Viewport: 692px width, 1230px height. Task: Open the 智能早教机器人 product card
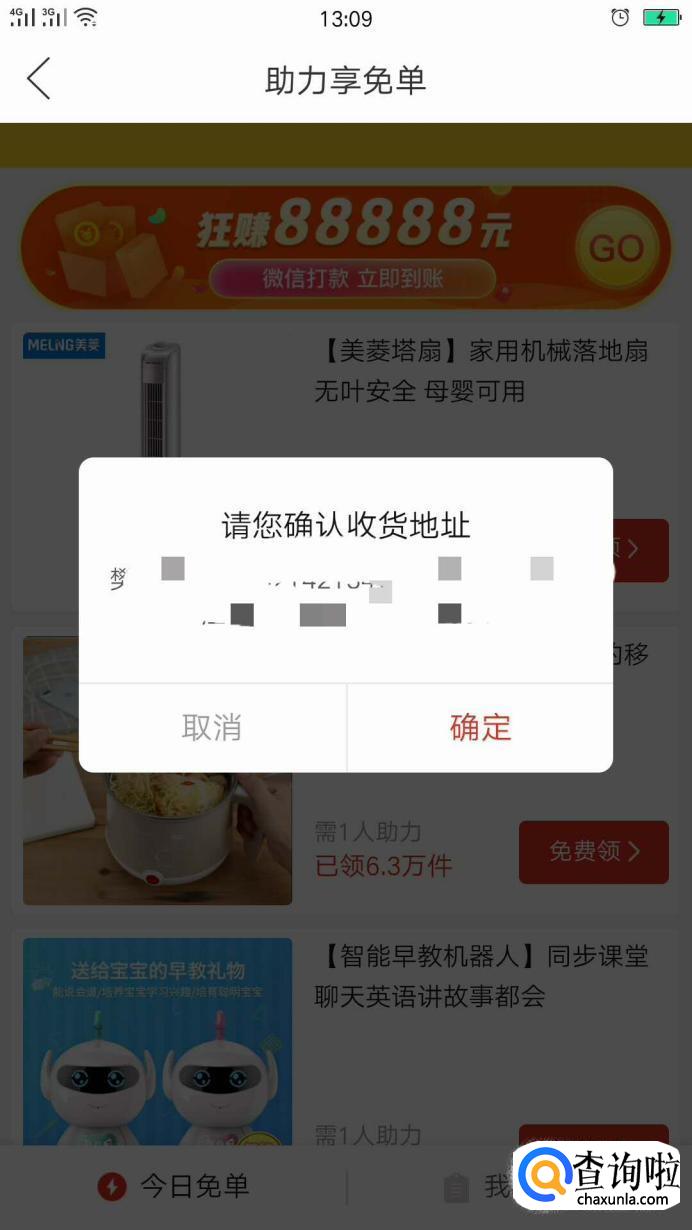(x=480, y=977)
